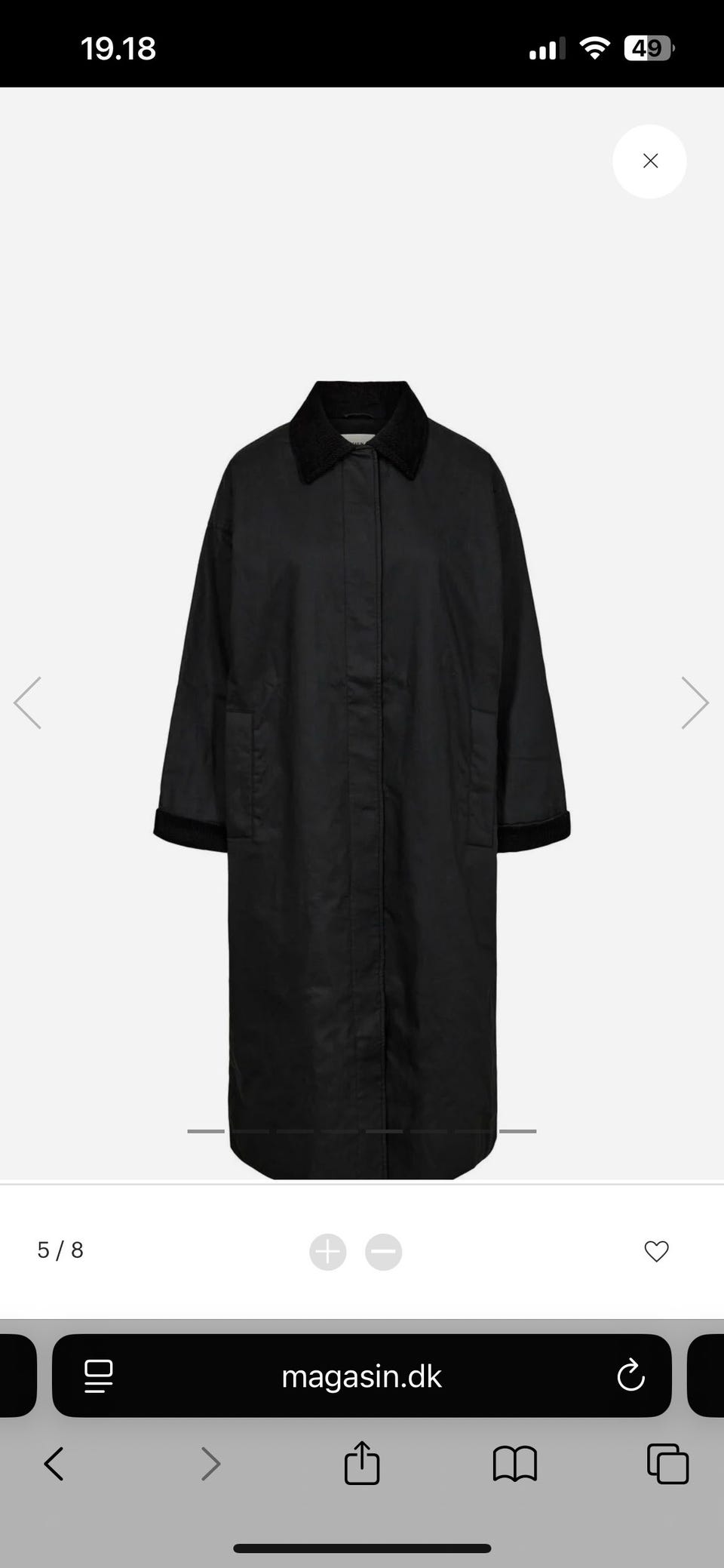The height and width of the screenshot is (1568, 724).
Task: Show the previous product image
Action: (x=28, y=703)
